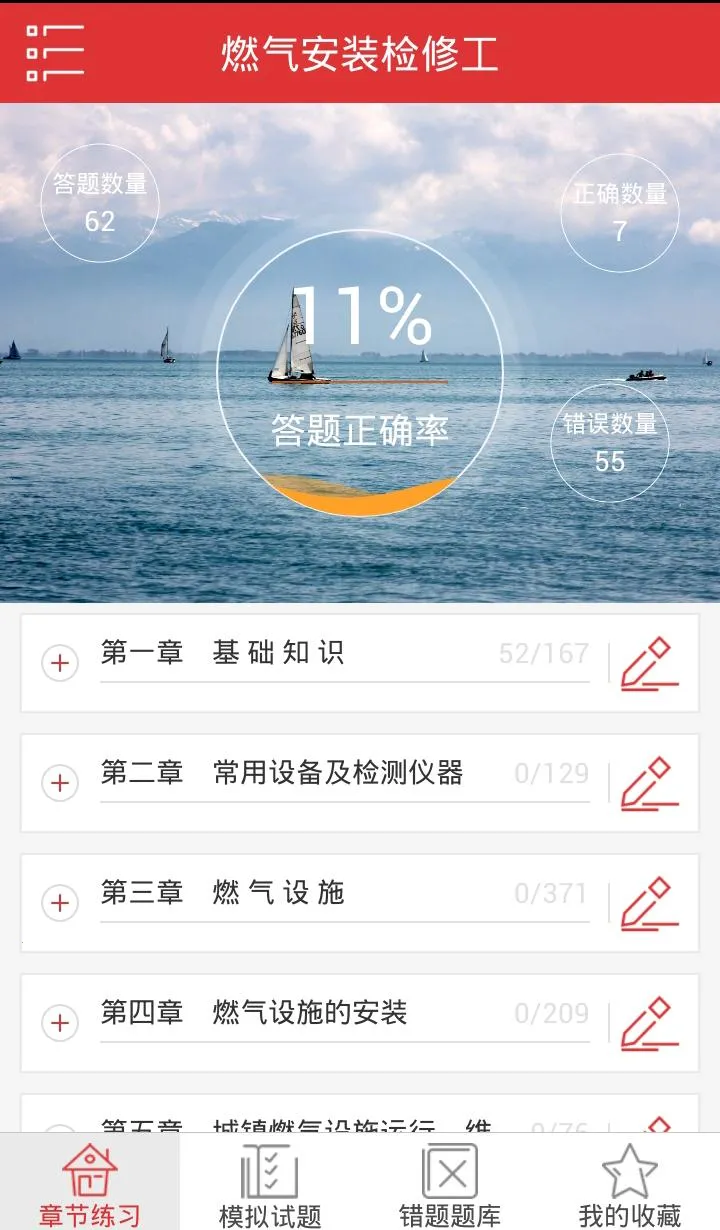Switch to the 章节练习 tab
This screenshot has width=720, height=1230.
coord(90,1186)
